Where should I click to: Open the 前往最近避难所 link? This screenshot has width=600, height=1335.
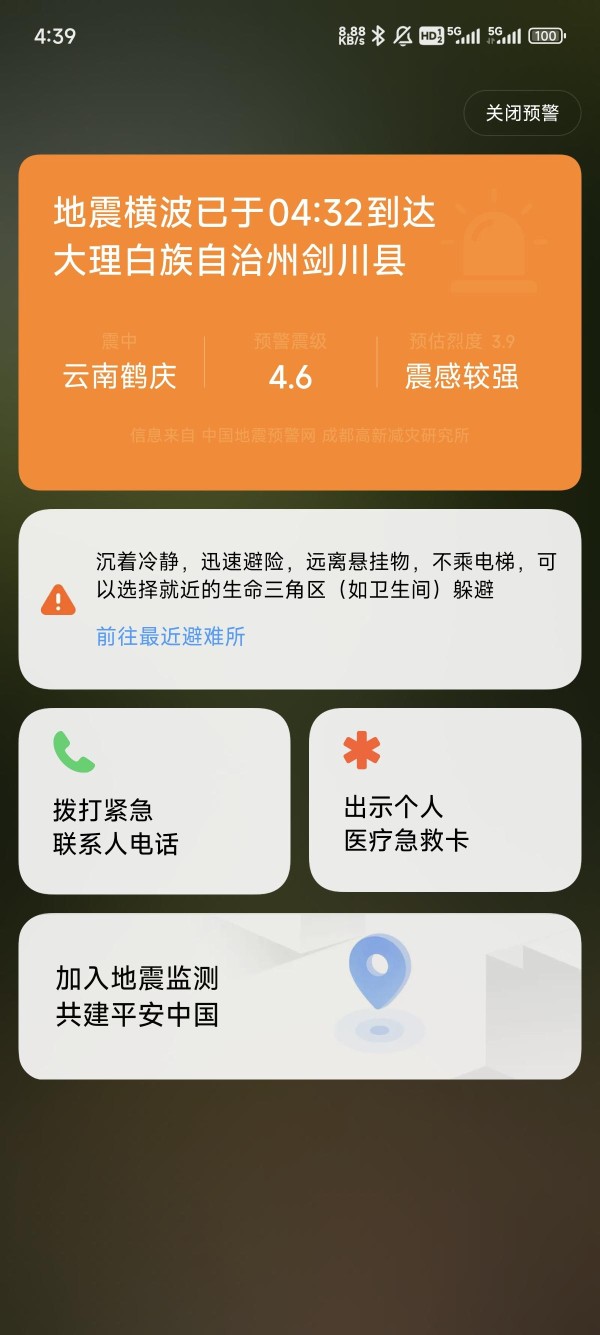[x=170, y=637]
